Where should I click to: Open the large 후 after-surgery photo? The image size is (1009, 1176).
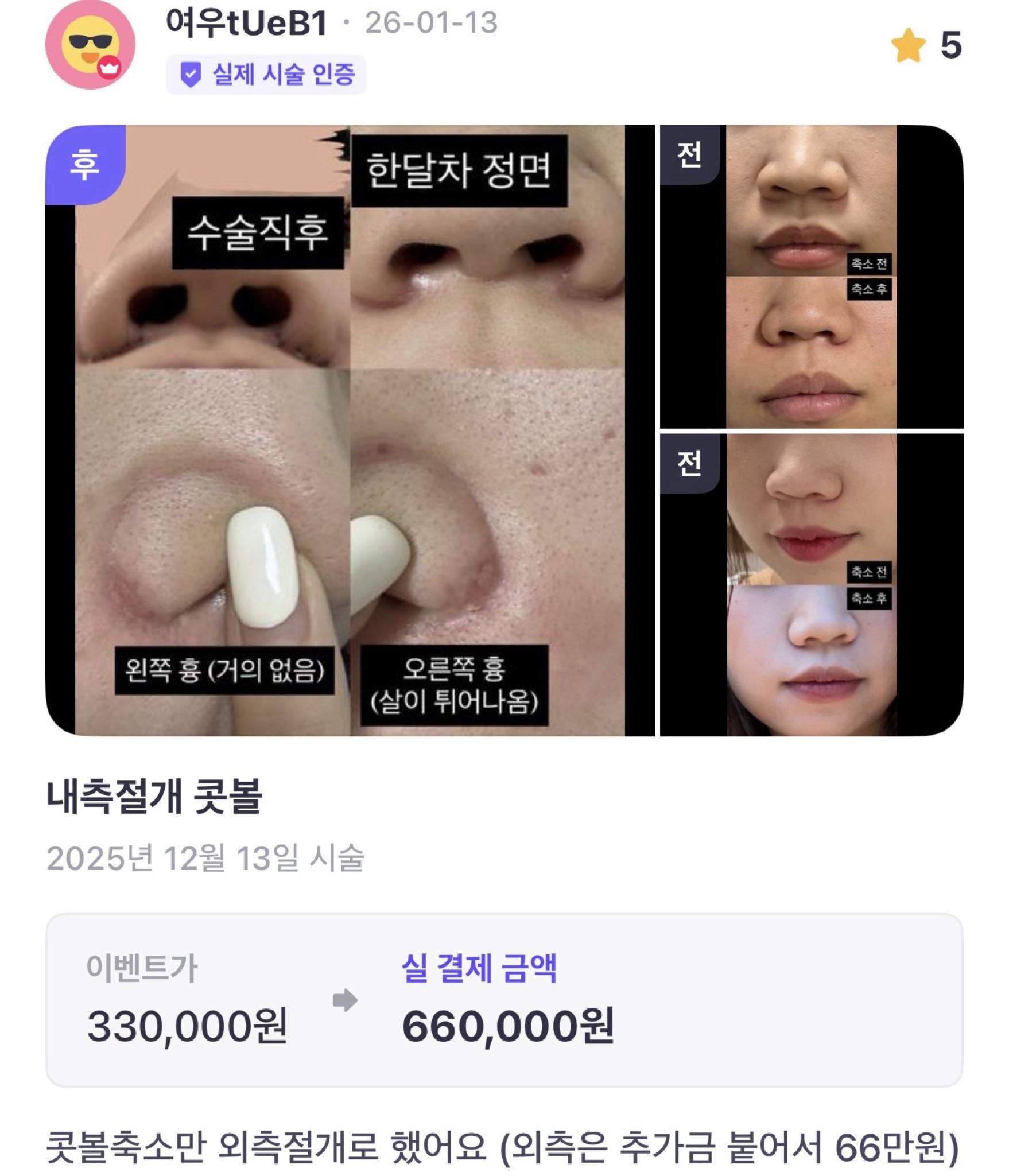[x=350, y=430]
